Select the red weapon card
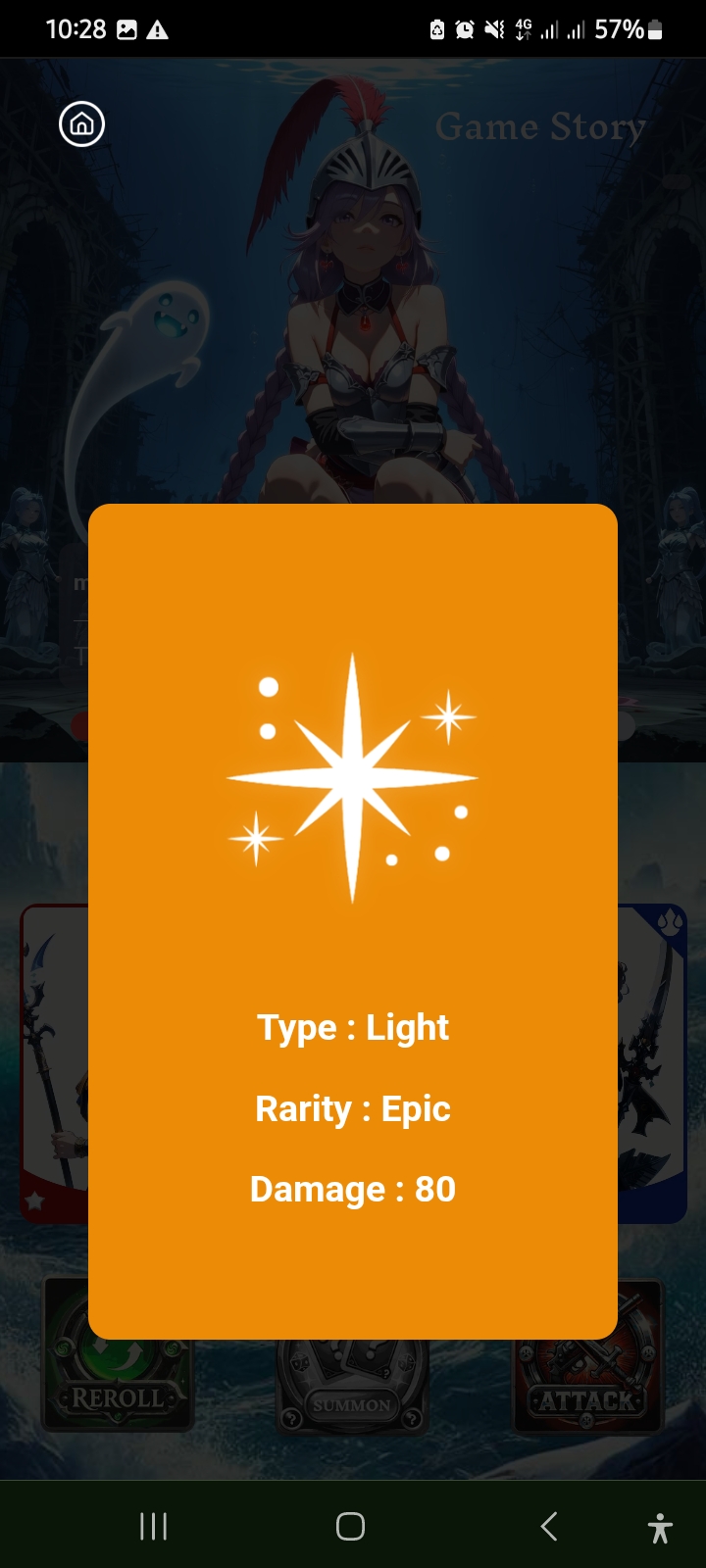This screenshot has height=1568, width=706. pyautogui.click(x=55, y=1063)
